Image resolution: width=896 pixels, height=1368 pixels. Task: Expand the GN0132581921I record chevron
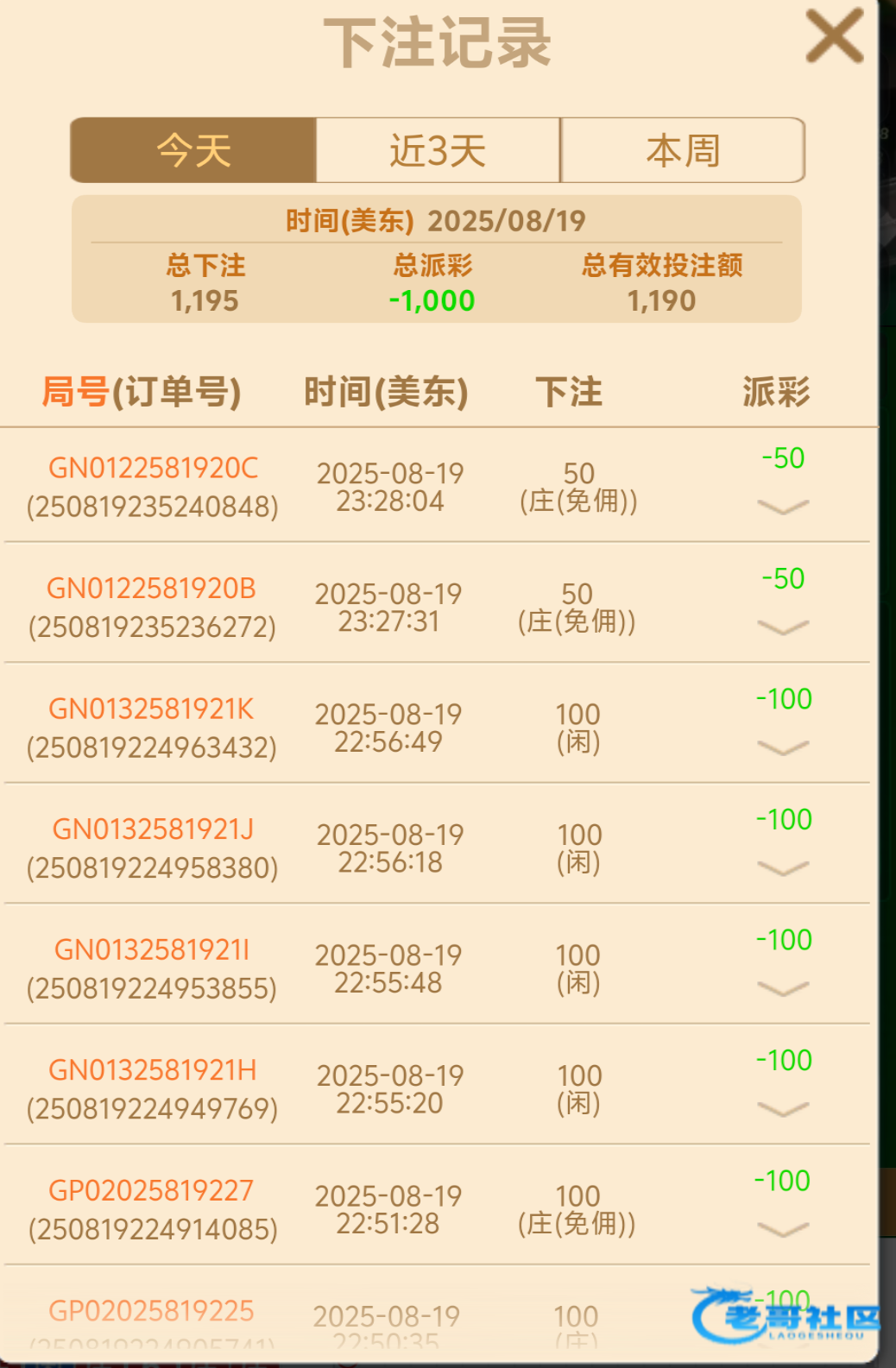tap(782, 988)
